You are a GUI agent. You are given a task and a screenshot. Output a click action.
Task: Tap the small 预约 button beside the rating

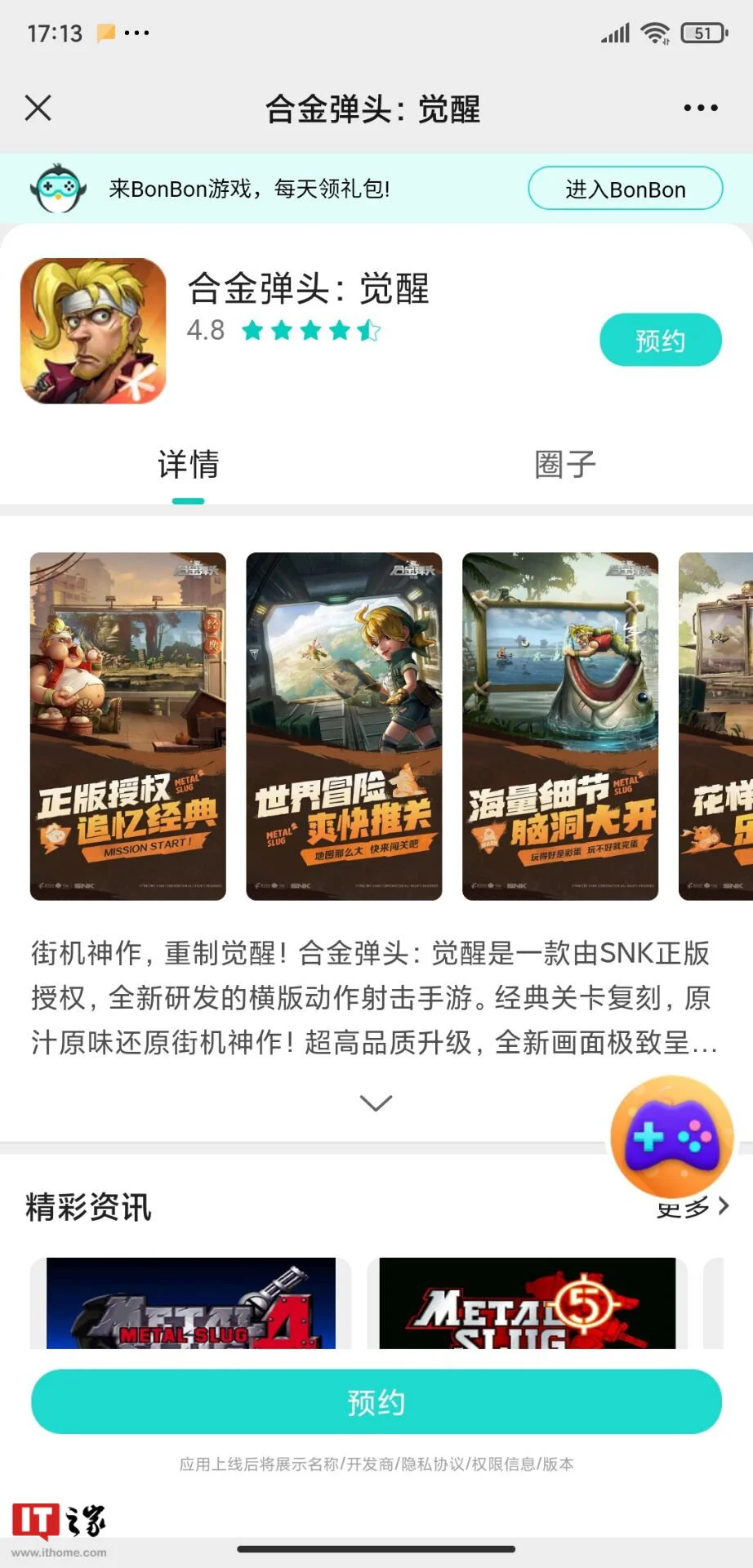(x=660, y=340)
